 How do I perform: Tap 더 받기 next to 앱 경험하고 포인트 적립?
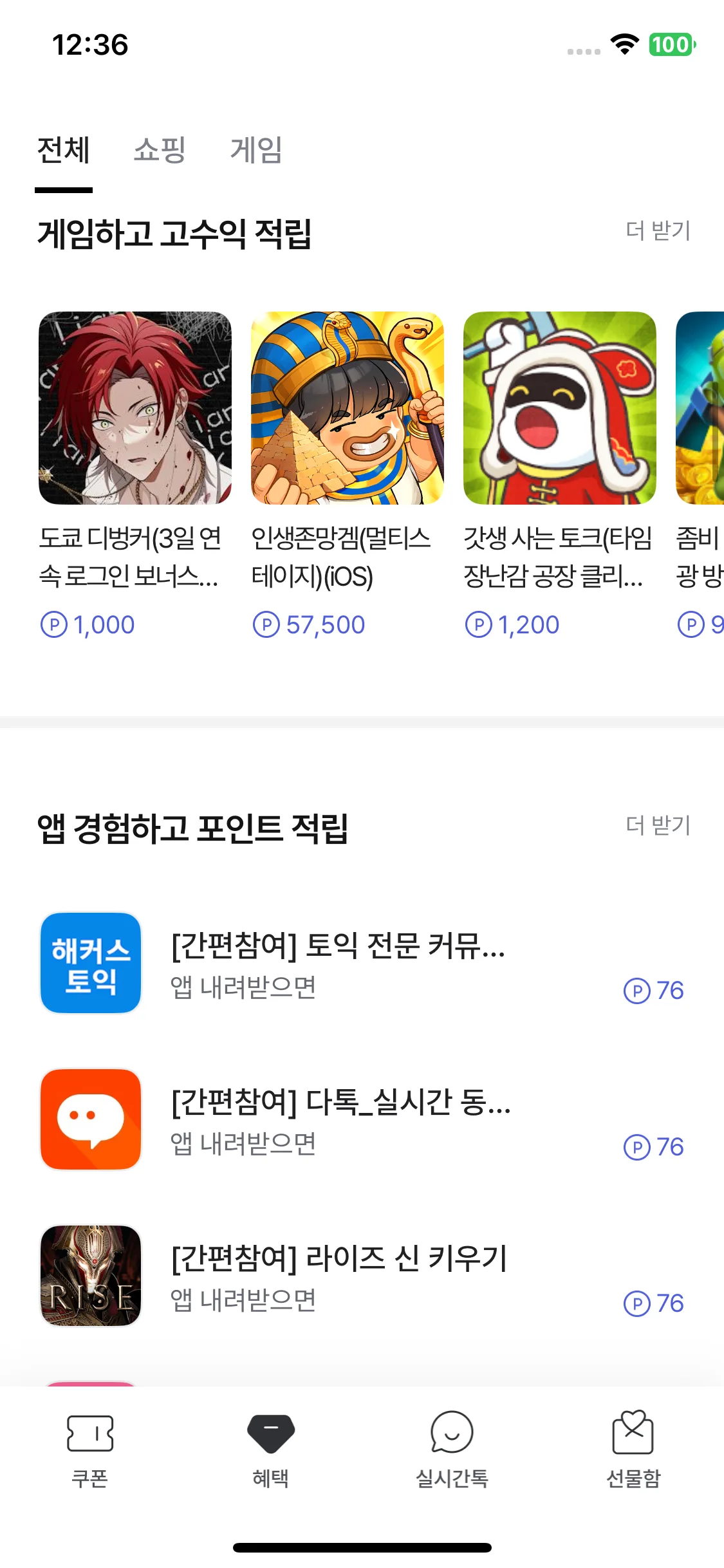(658, 825)
